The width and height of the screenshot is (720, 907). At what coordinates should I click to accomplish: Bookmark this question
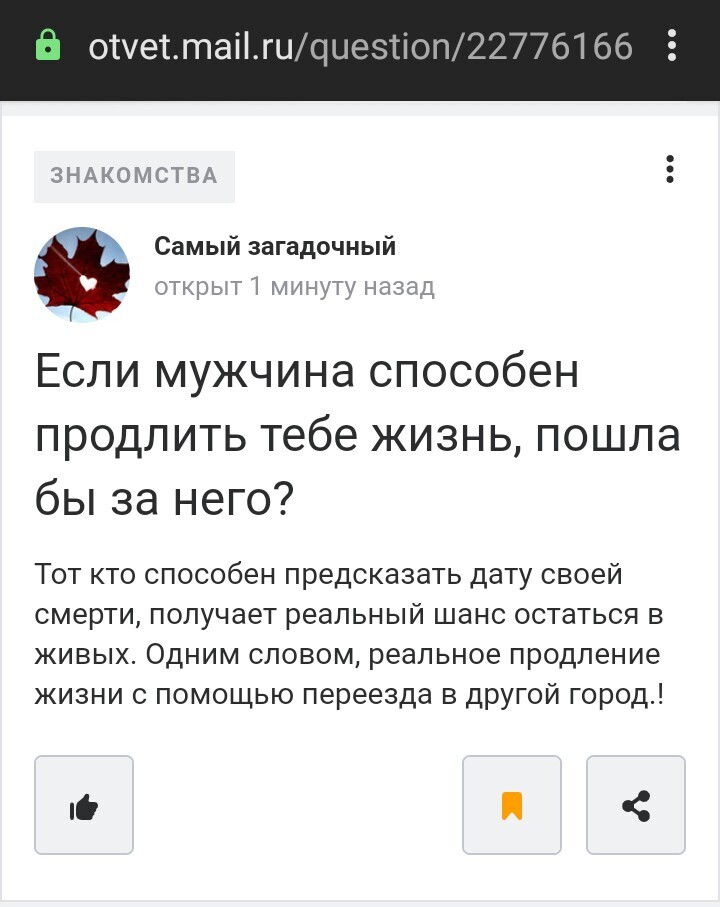[512, 805]
